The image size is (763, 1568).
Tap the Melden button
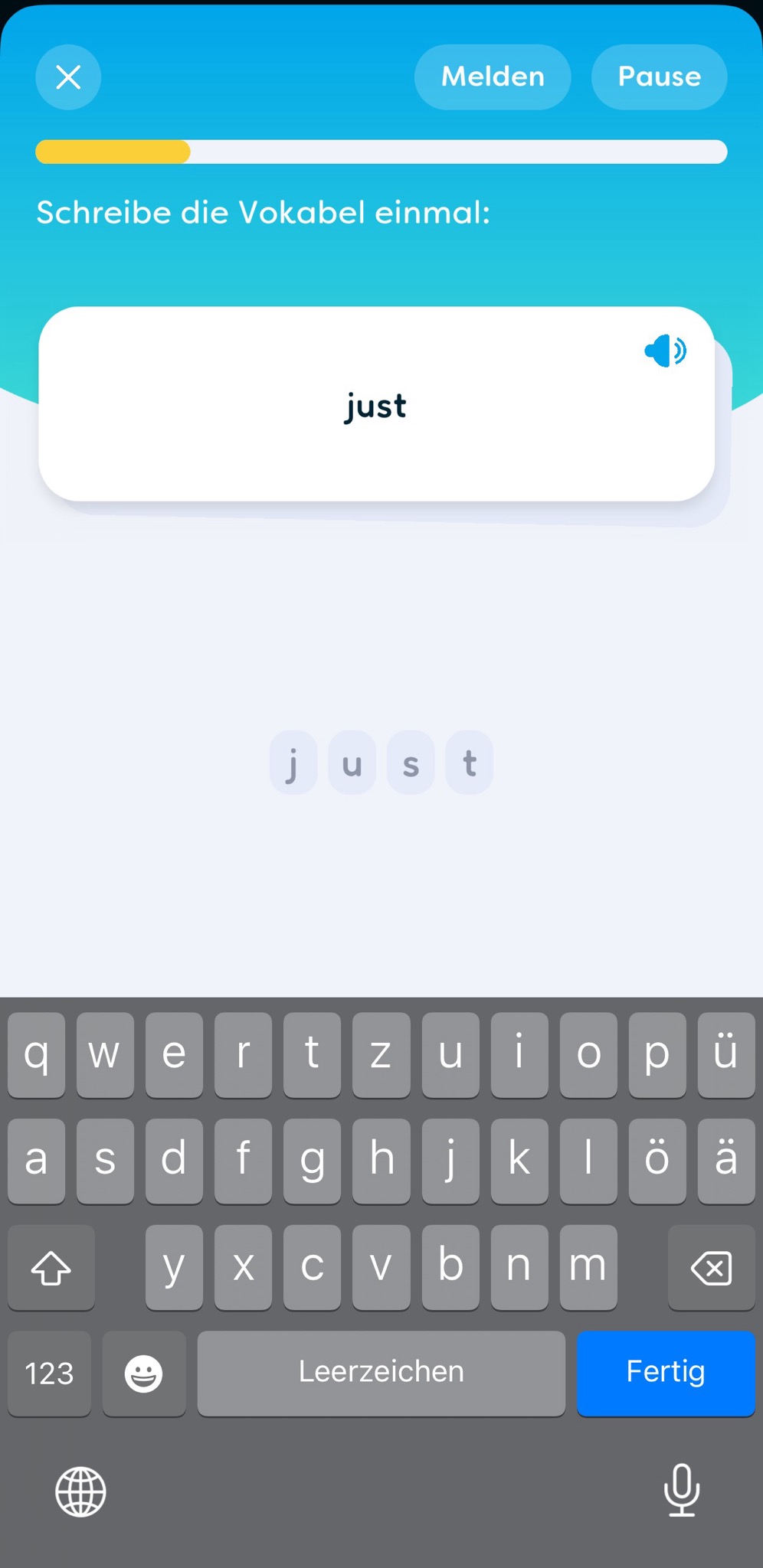tap(493, 77)
